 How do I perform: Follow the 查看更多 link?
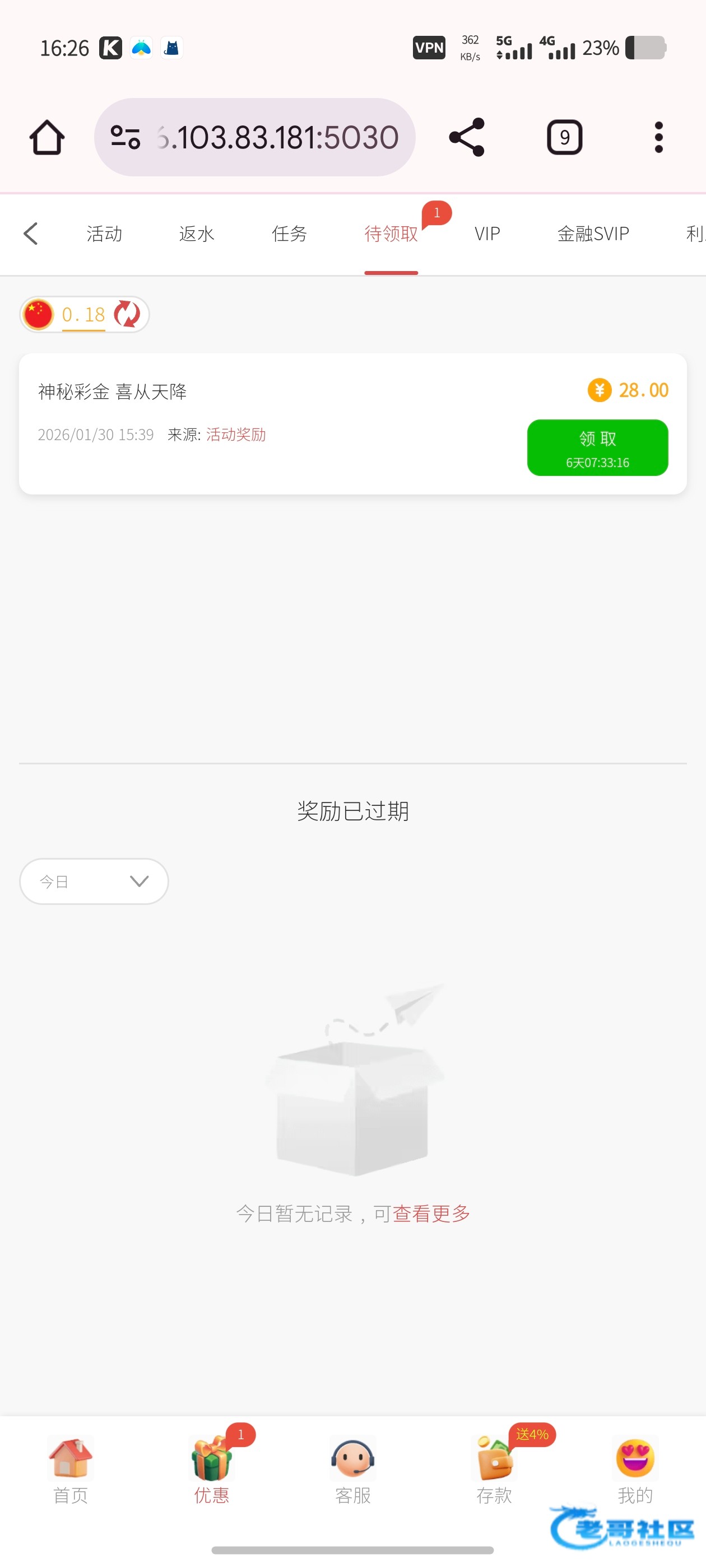[x=431, y=1214]
